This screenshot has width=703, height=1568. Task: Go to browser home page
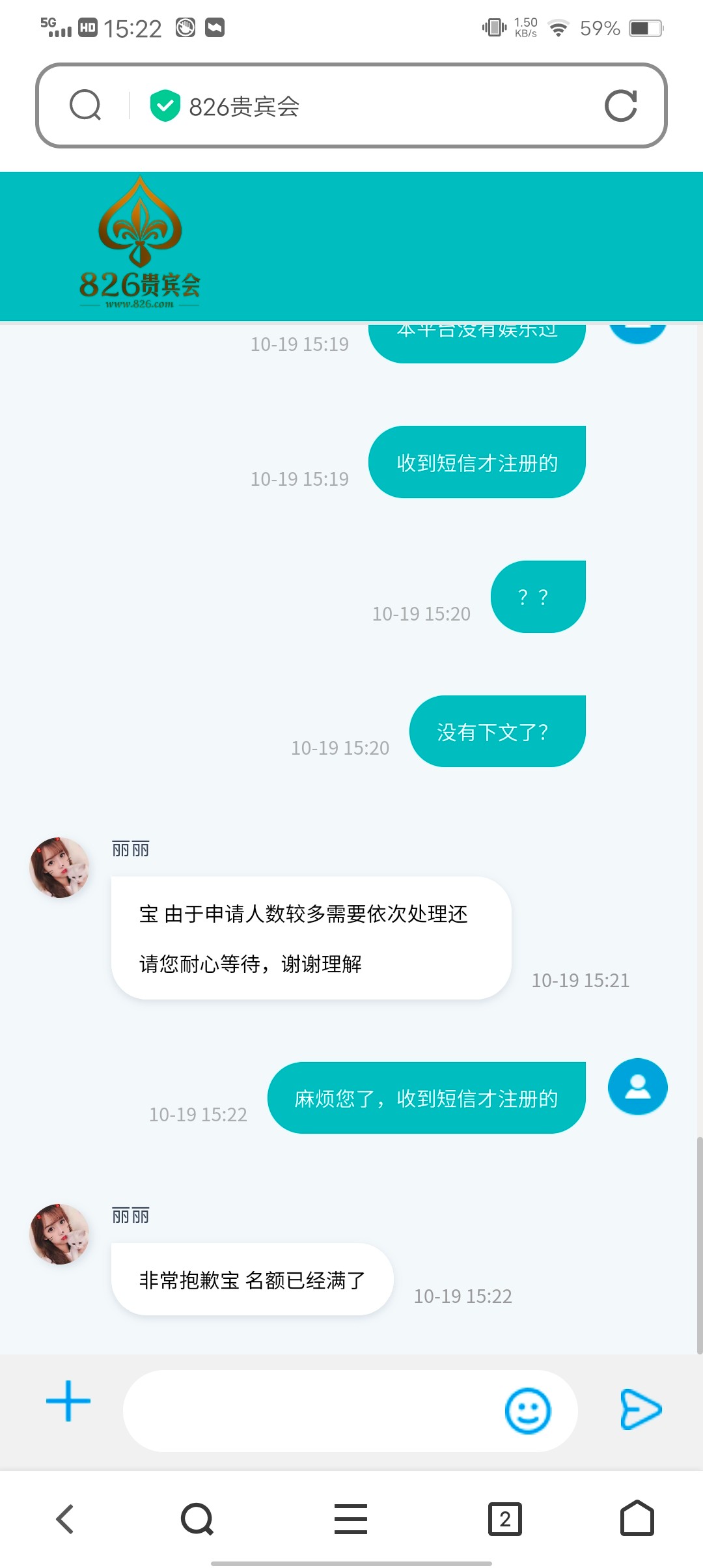click(637, 1519)
